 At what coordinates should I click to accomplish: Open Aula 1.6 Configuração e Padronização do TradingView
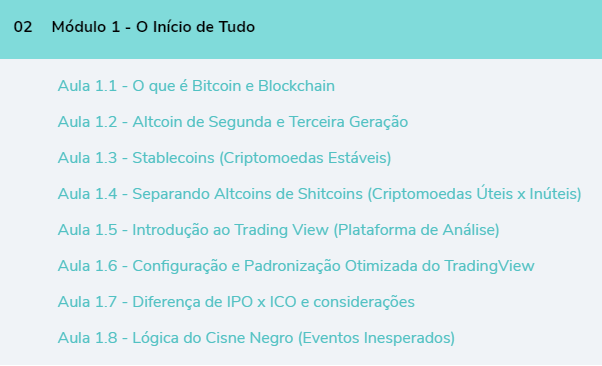pos(296,266)
